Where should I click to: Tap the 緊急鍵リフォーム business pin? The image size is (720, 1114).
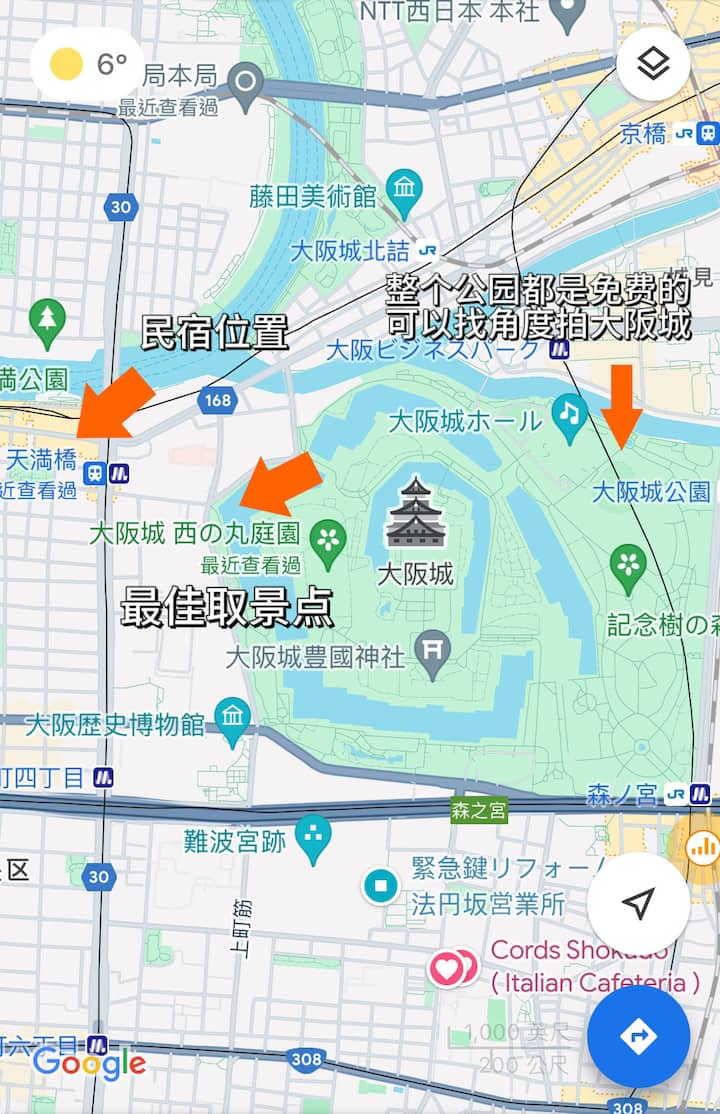(380, 885)
